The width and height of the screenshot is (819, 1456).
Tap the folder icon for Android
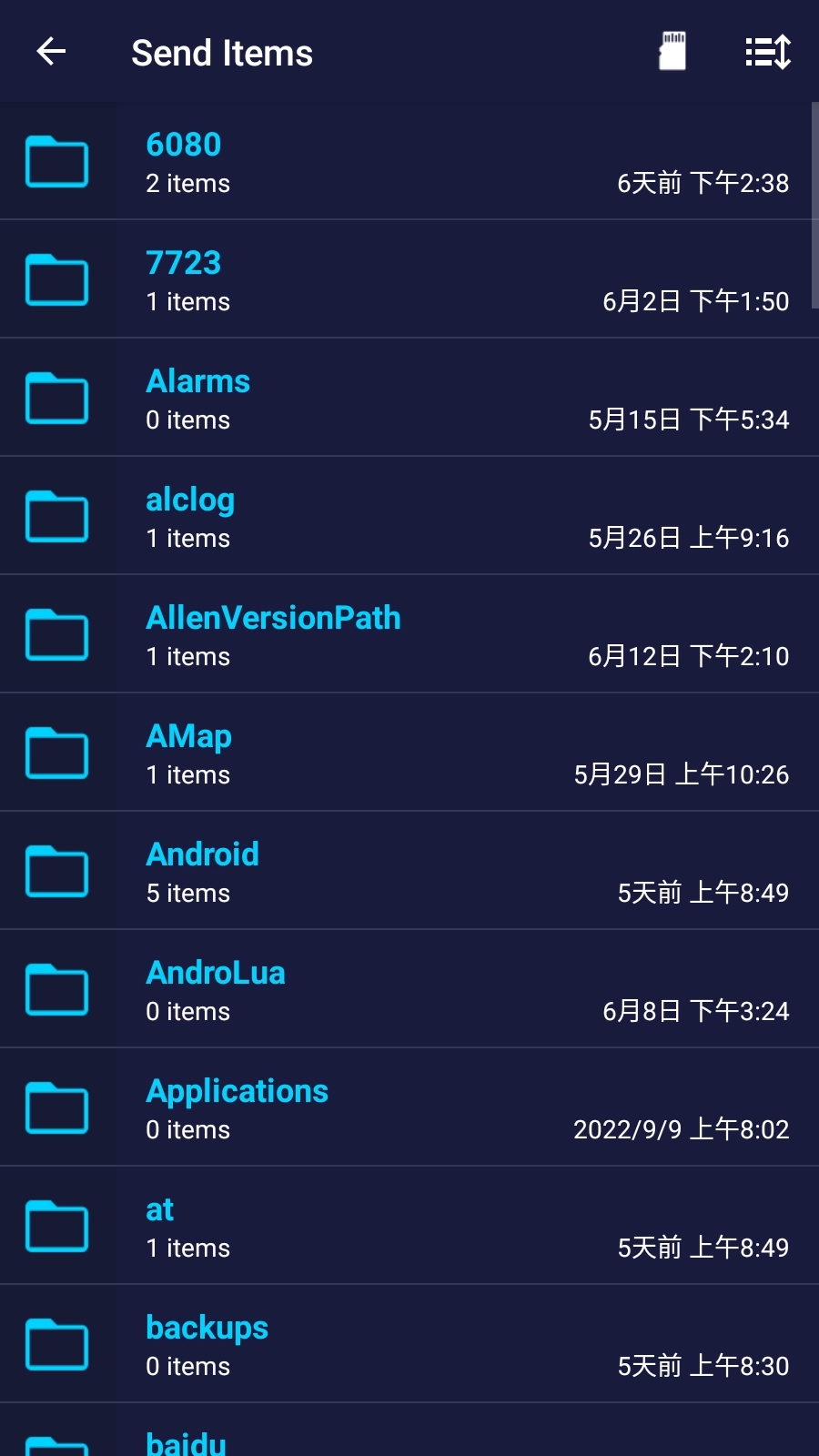(x=56, y=871)
